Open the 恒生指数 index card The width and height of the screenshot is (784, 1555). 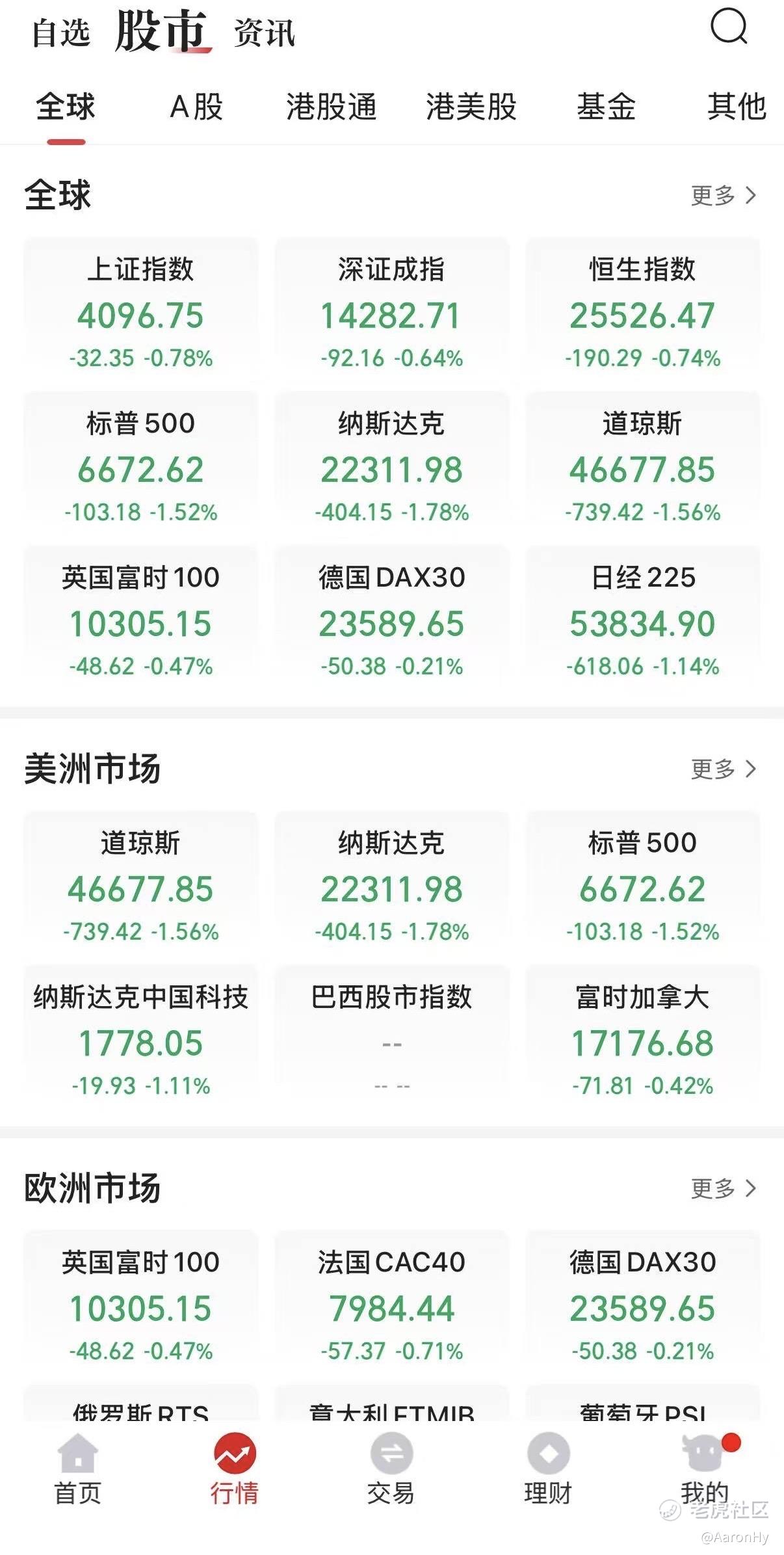[x=642, y=312]
